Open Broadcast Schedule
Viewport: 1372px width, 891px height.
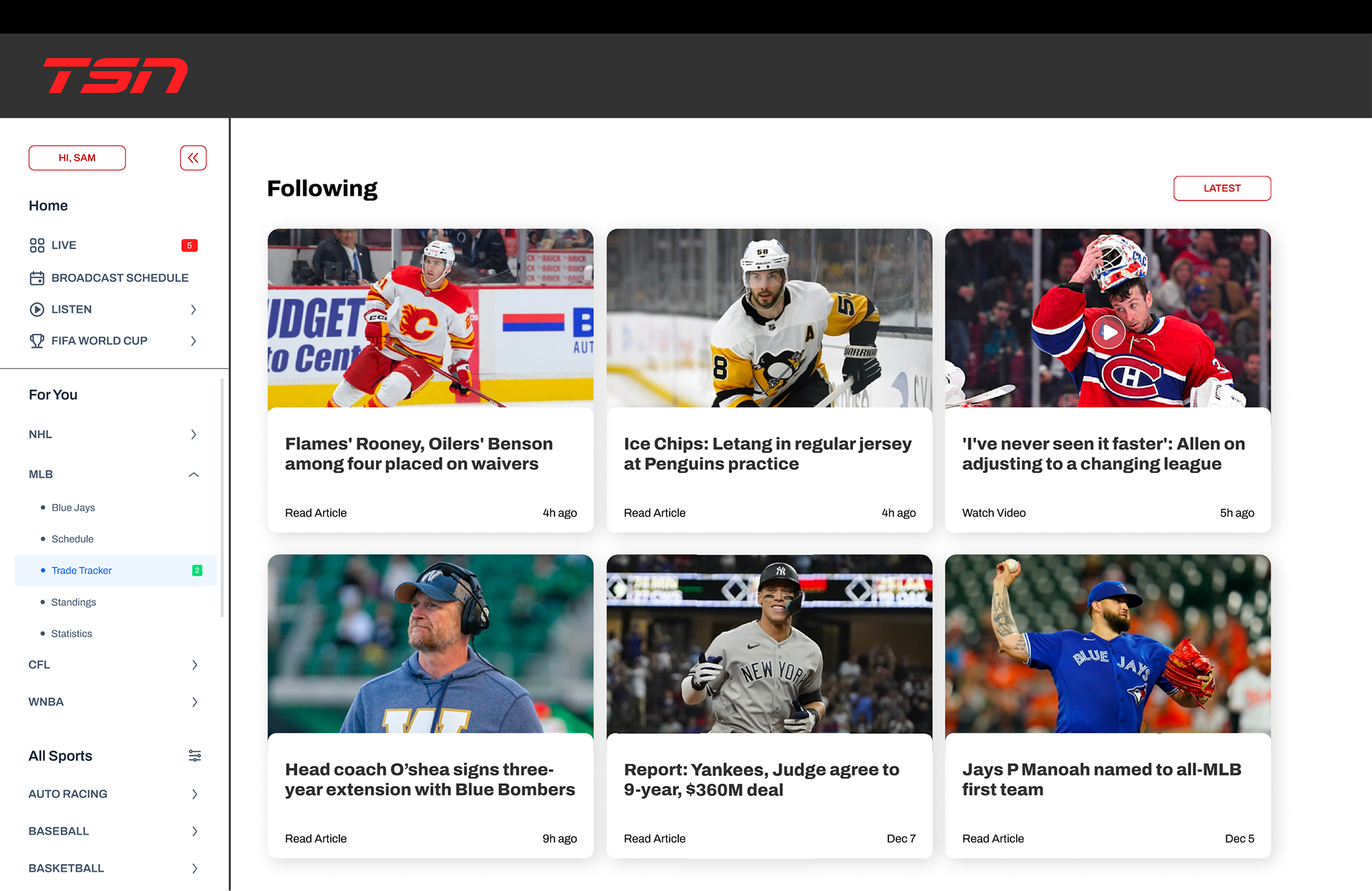pos(119,278)
